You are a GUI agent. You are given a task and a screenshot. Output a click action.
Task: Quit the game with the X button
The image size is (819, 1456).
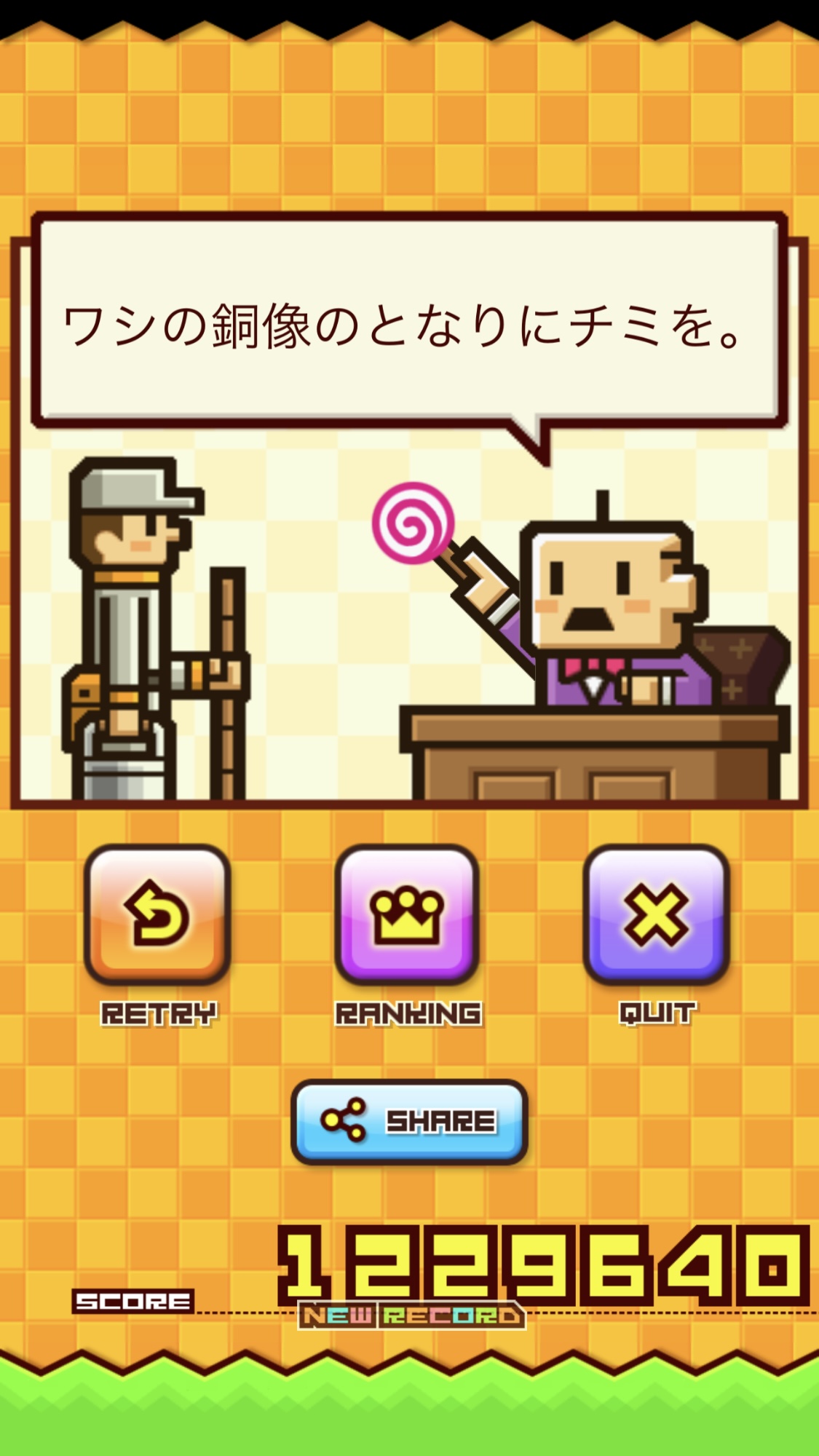[656, 914]
